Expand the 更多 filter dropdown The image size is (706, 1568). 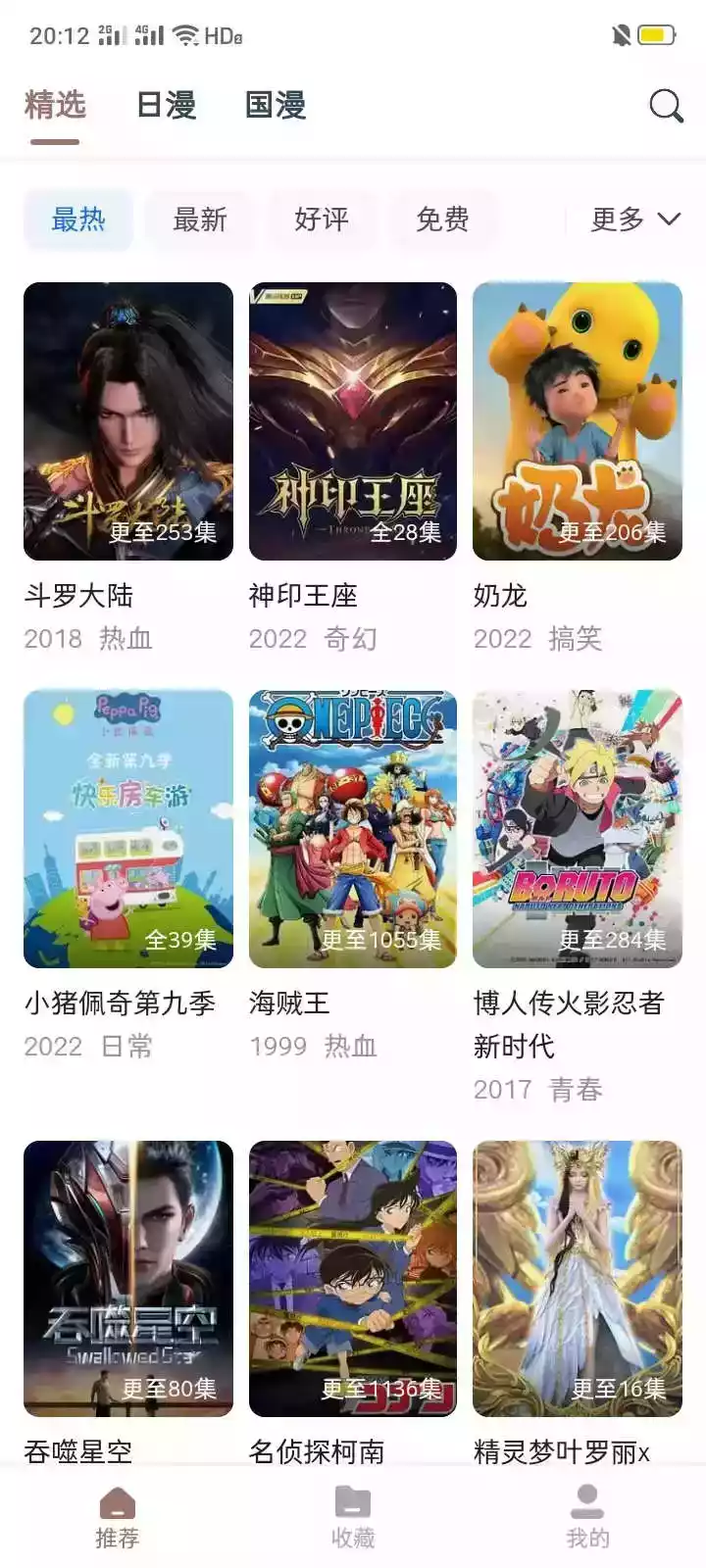[618, 220]
